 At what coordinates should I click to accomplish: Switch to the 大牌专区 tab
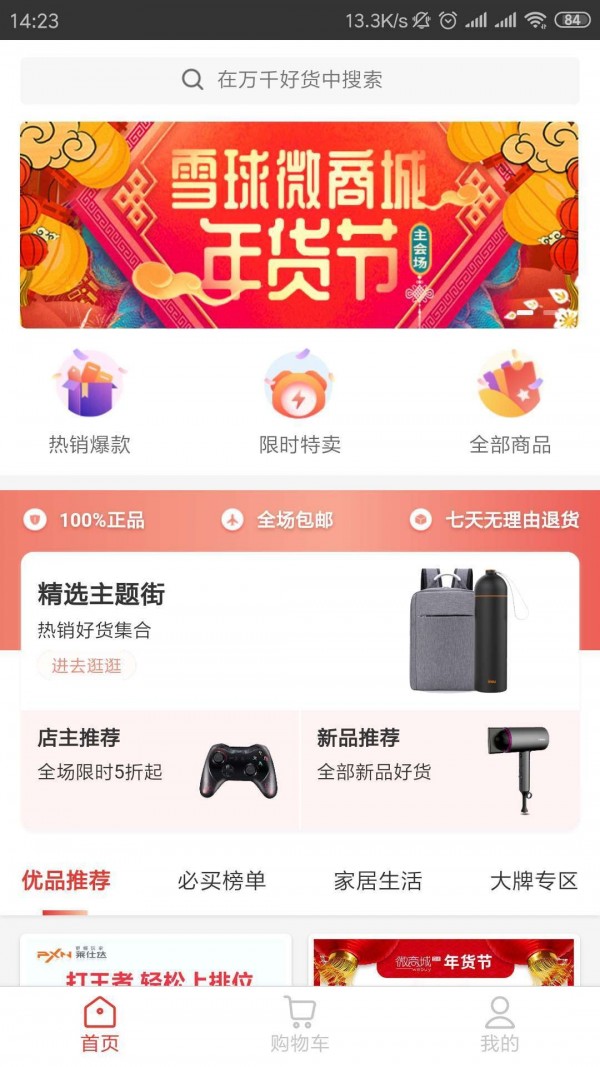tap(534, 881)
